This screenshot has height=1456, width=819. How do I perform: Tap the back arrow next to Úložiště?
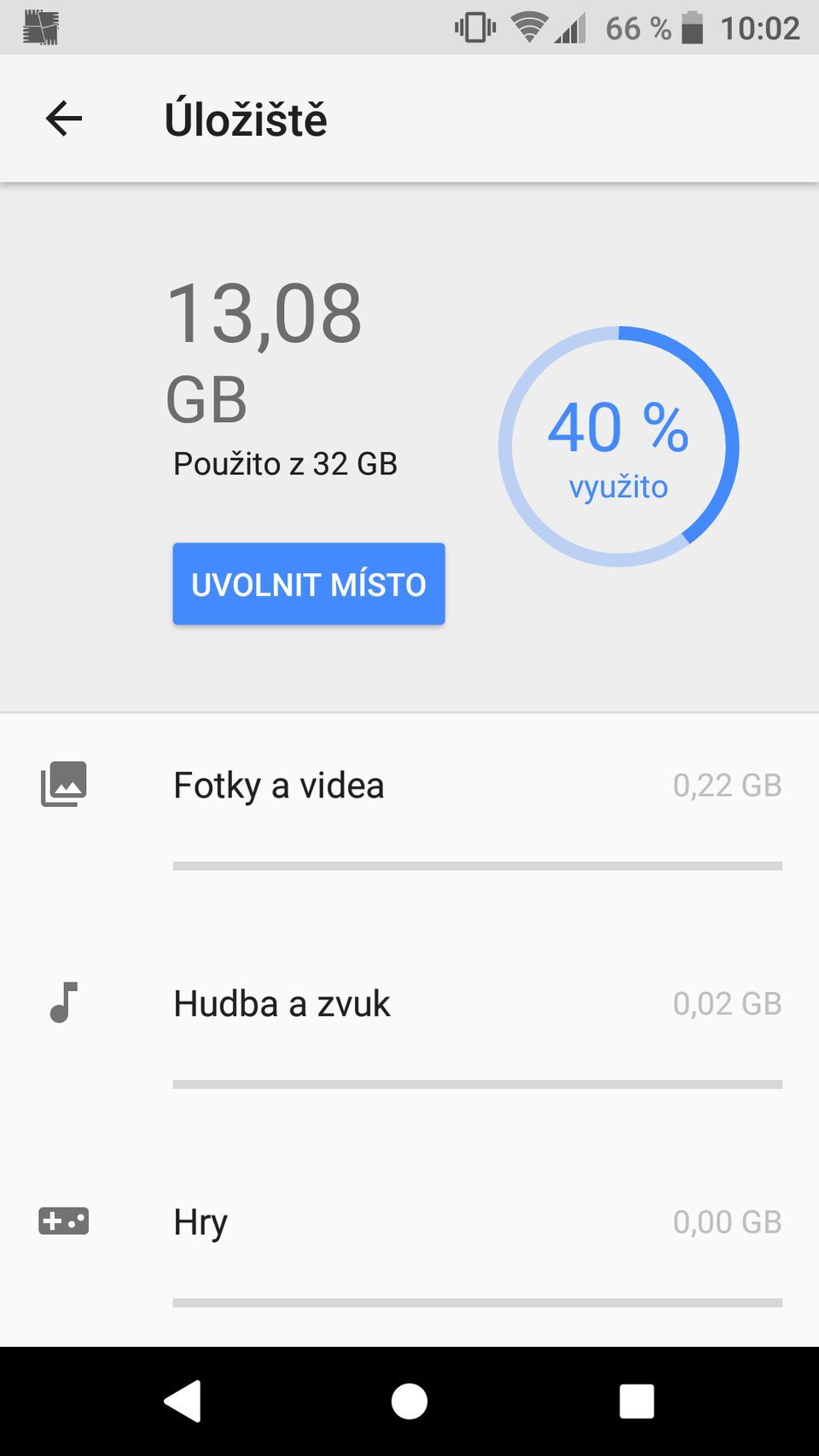[63, 119]
